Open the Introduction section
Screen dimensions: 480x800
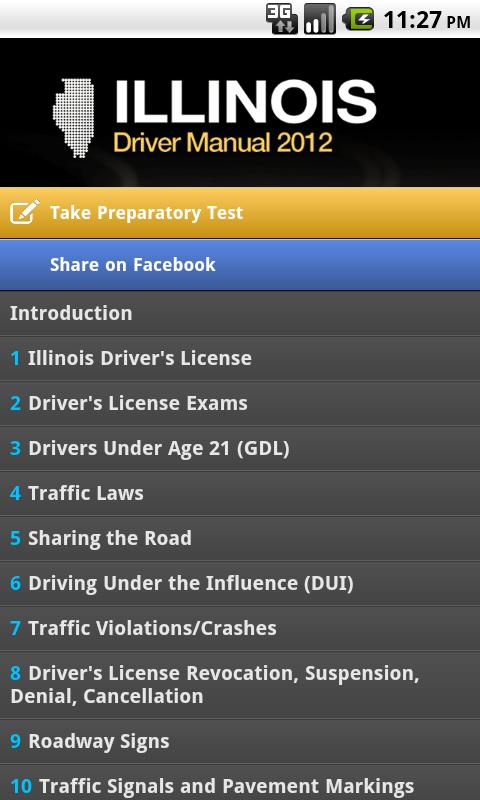(x=240, y=313)
